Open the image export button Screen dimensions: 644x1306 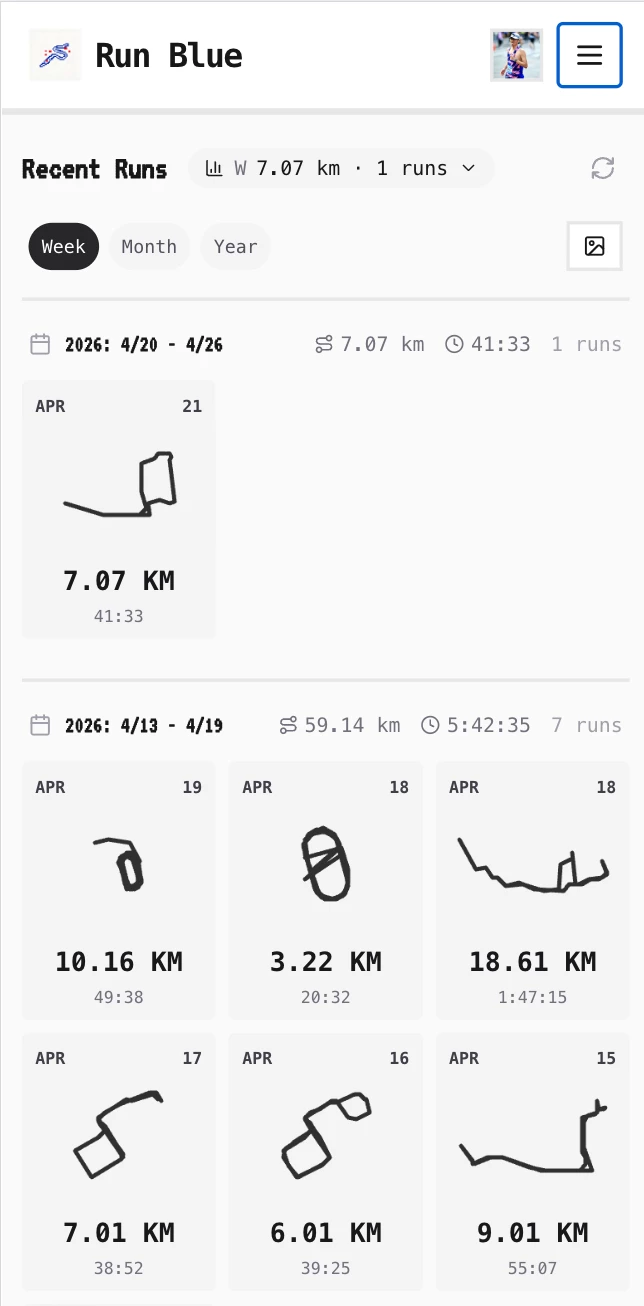[x=594, y=246]
